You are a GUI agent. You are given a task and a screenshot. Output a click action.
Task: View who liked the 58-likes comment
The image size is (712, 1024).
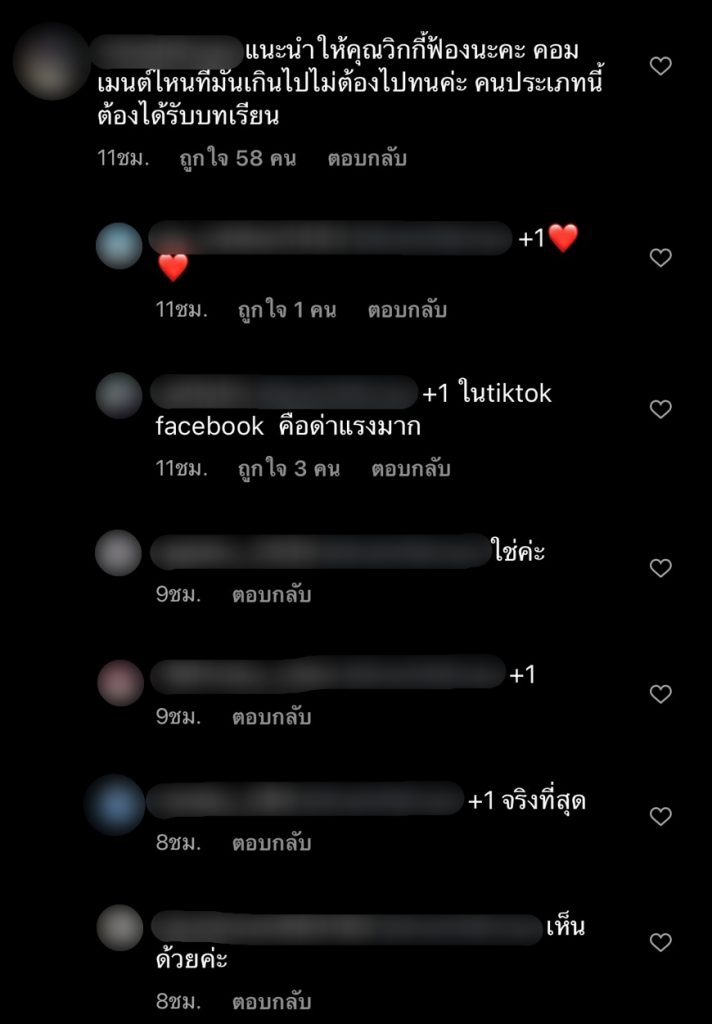pyautogui.click(x=252, y=158)
